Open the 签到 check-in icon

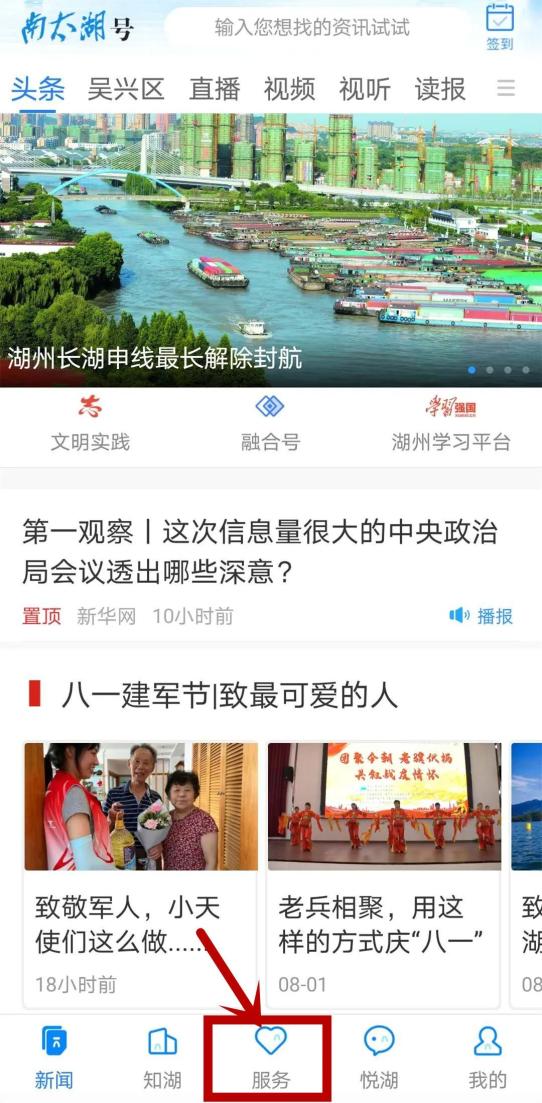click(500, 27)
